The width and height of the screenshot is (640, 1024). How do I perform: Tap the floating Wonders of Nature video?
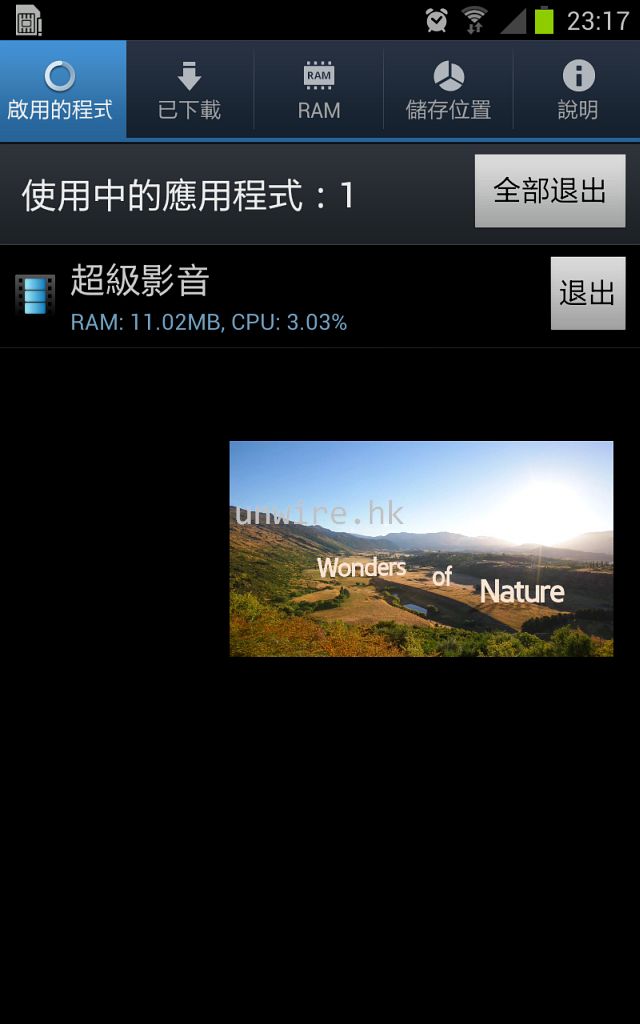(421, 549)
